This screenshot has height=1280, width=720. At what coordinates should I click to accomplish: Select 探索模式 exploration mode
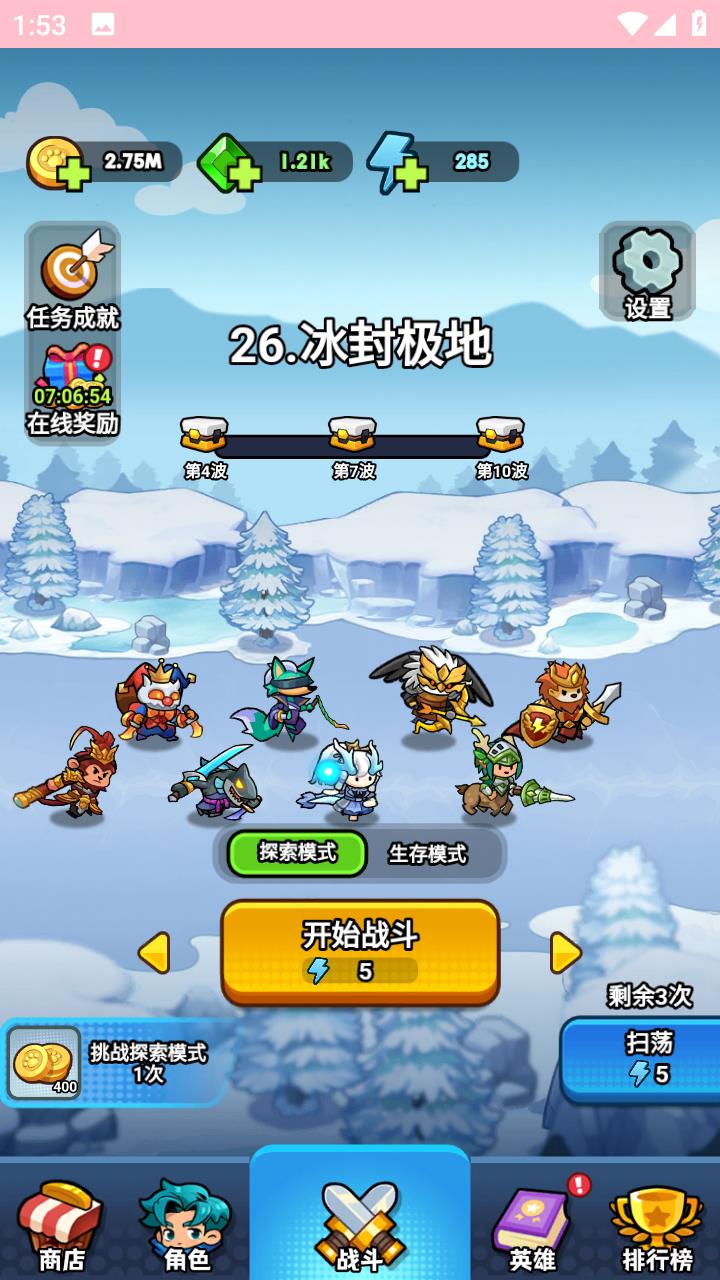coord(297,853)
